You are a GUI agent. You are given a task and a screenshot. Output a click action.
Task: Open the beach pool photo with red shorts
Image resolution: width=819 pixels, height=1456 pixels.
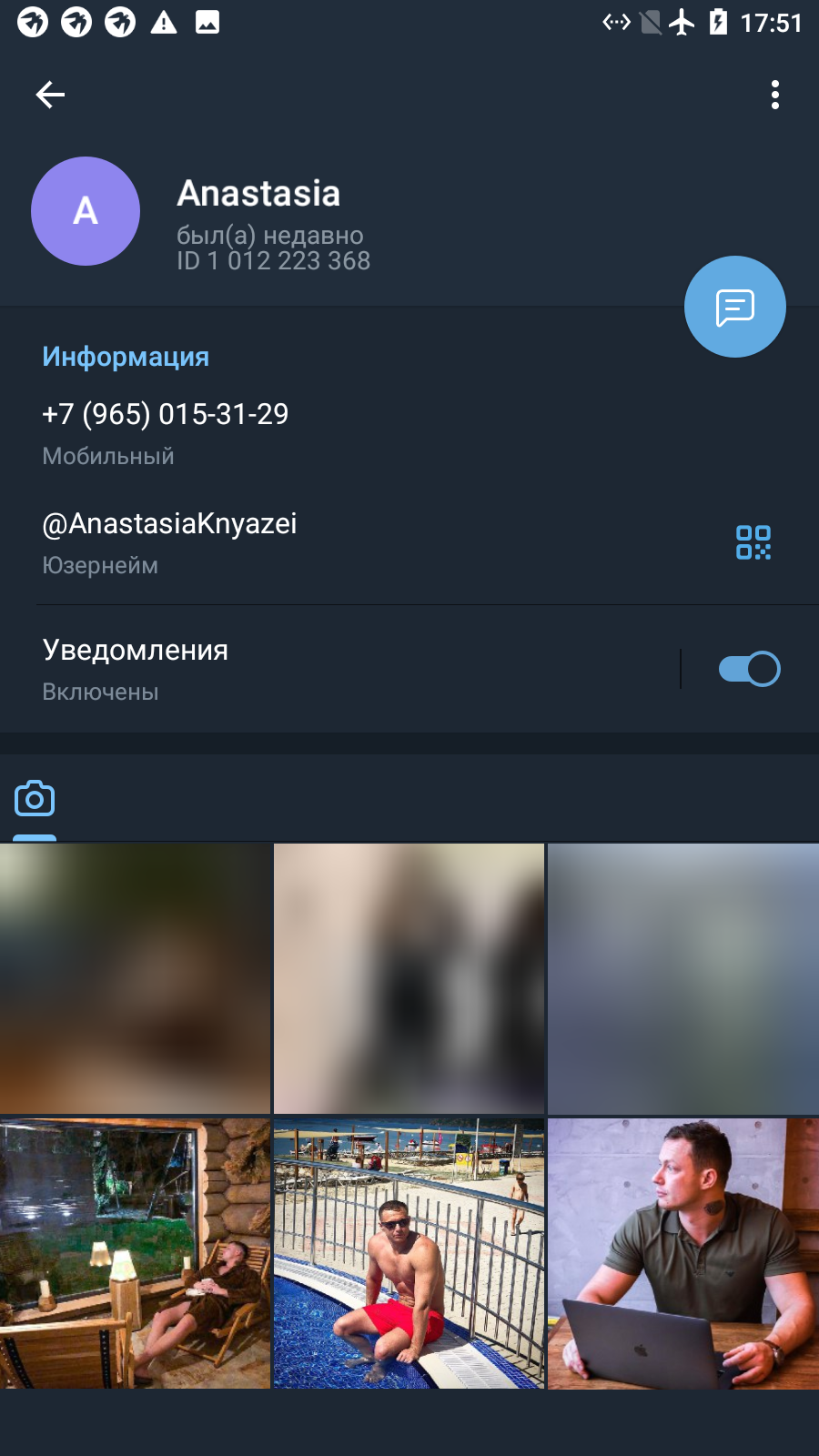pos(409,1253)
